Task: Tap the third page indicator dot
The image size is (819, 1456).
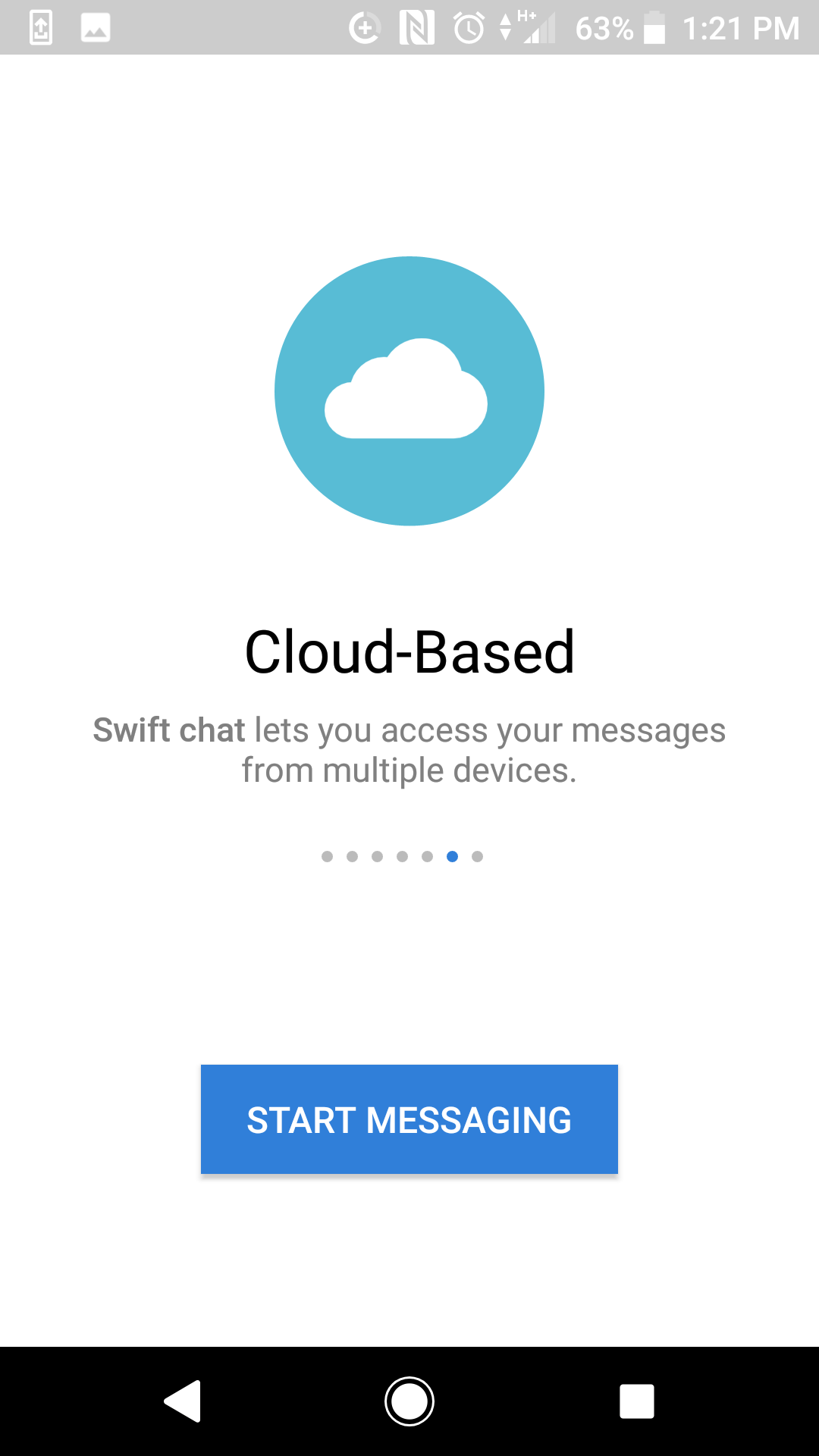Action: (378, 856)
